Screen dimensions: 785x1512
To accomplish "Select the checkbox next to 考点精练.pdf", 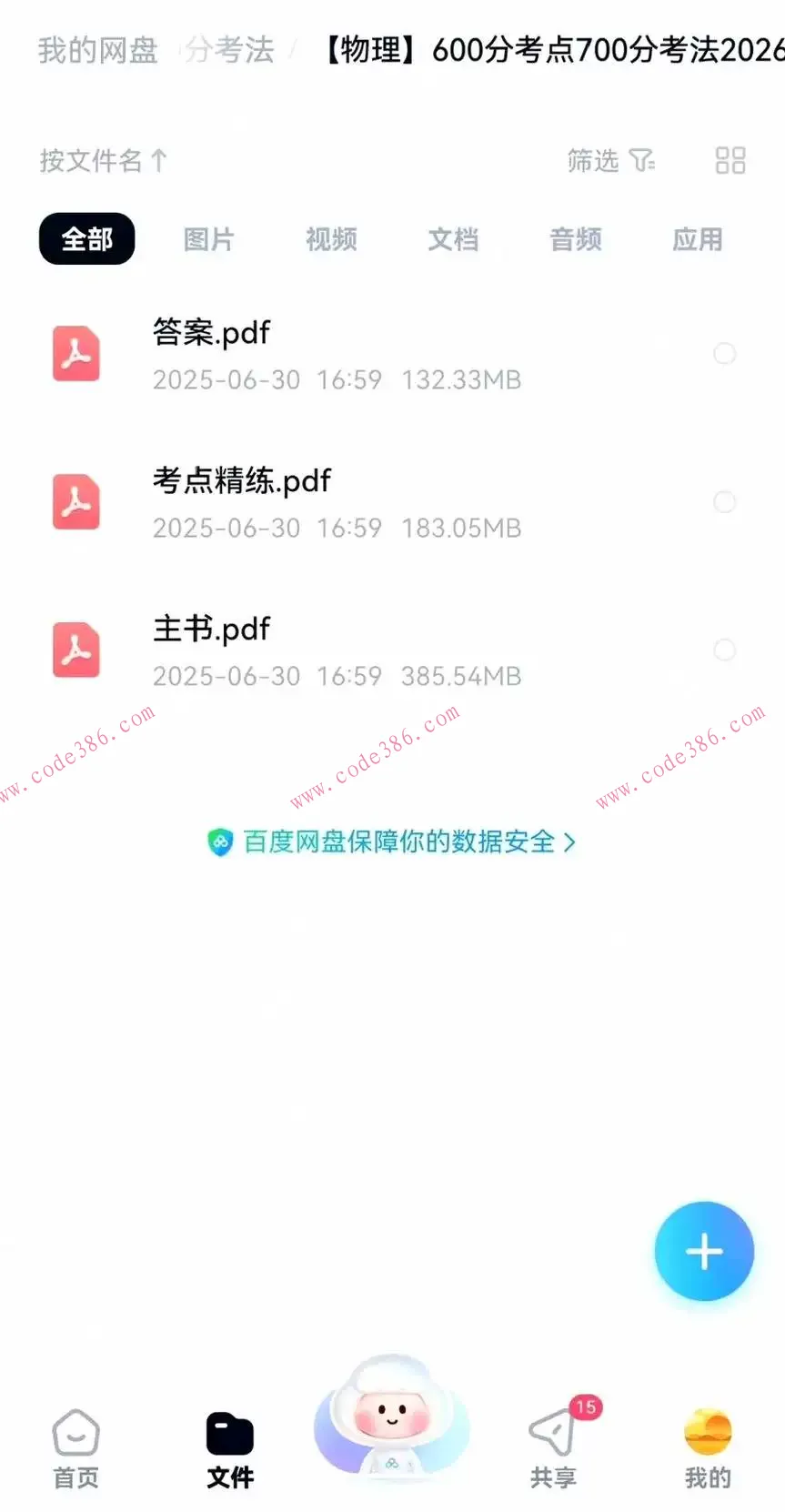I will 724,501.
